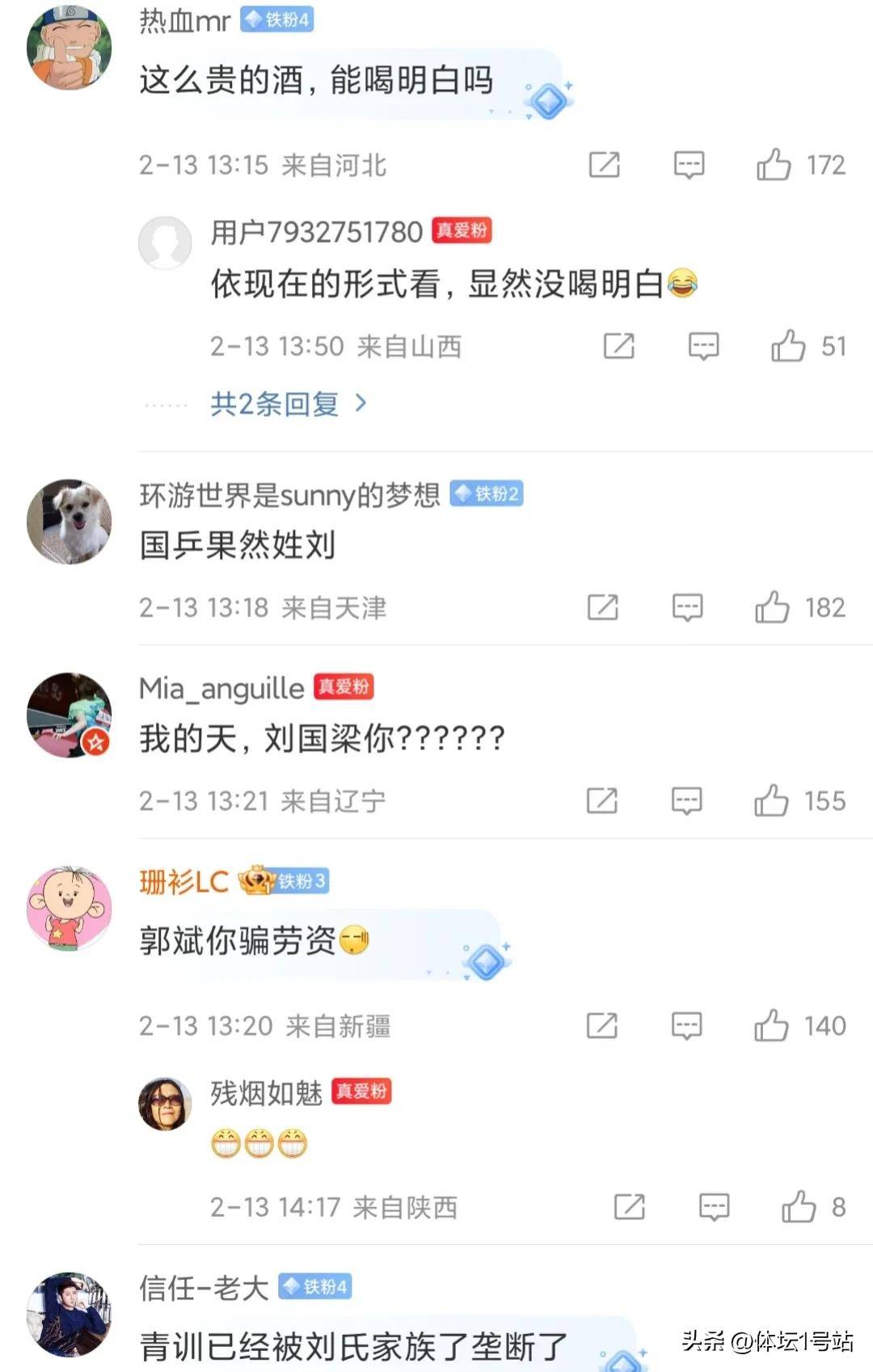View Mia_anguille's profile avatar
The width and height of the screenshot is (873, 1372).
pos(69,715)
